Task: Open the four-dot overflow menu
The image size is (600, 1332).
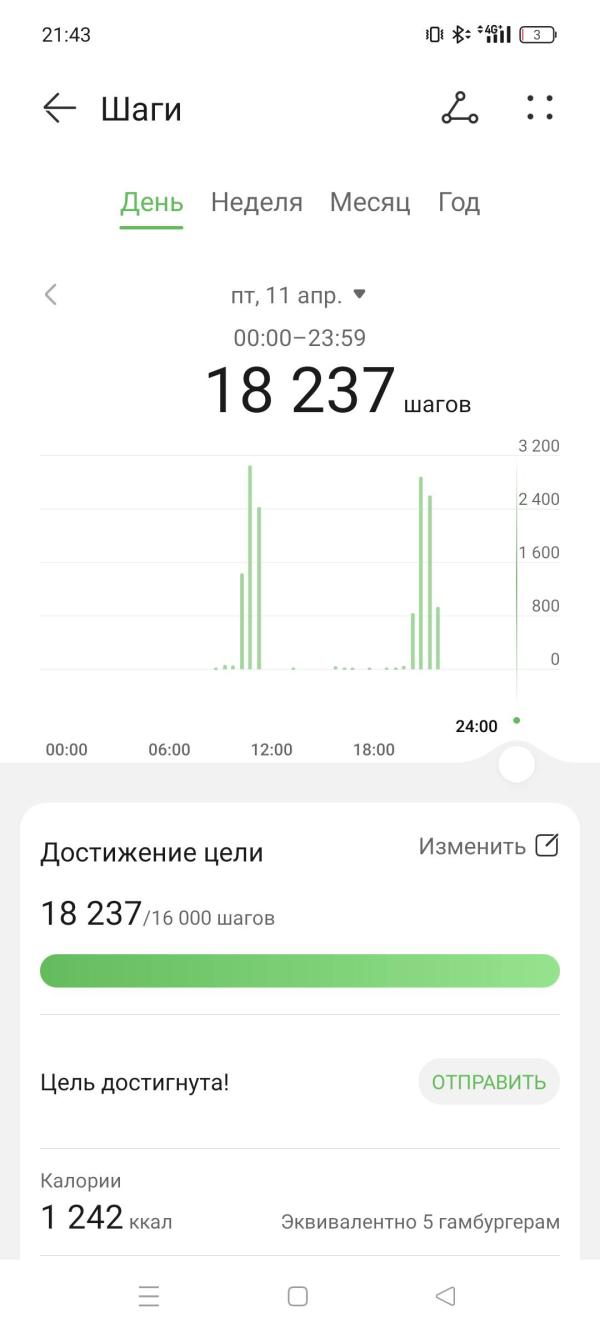Action: click(540, 108)
